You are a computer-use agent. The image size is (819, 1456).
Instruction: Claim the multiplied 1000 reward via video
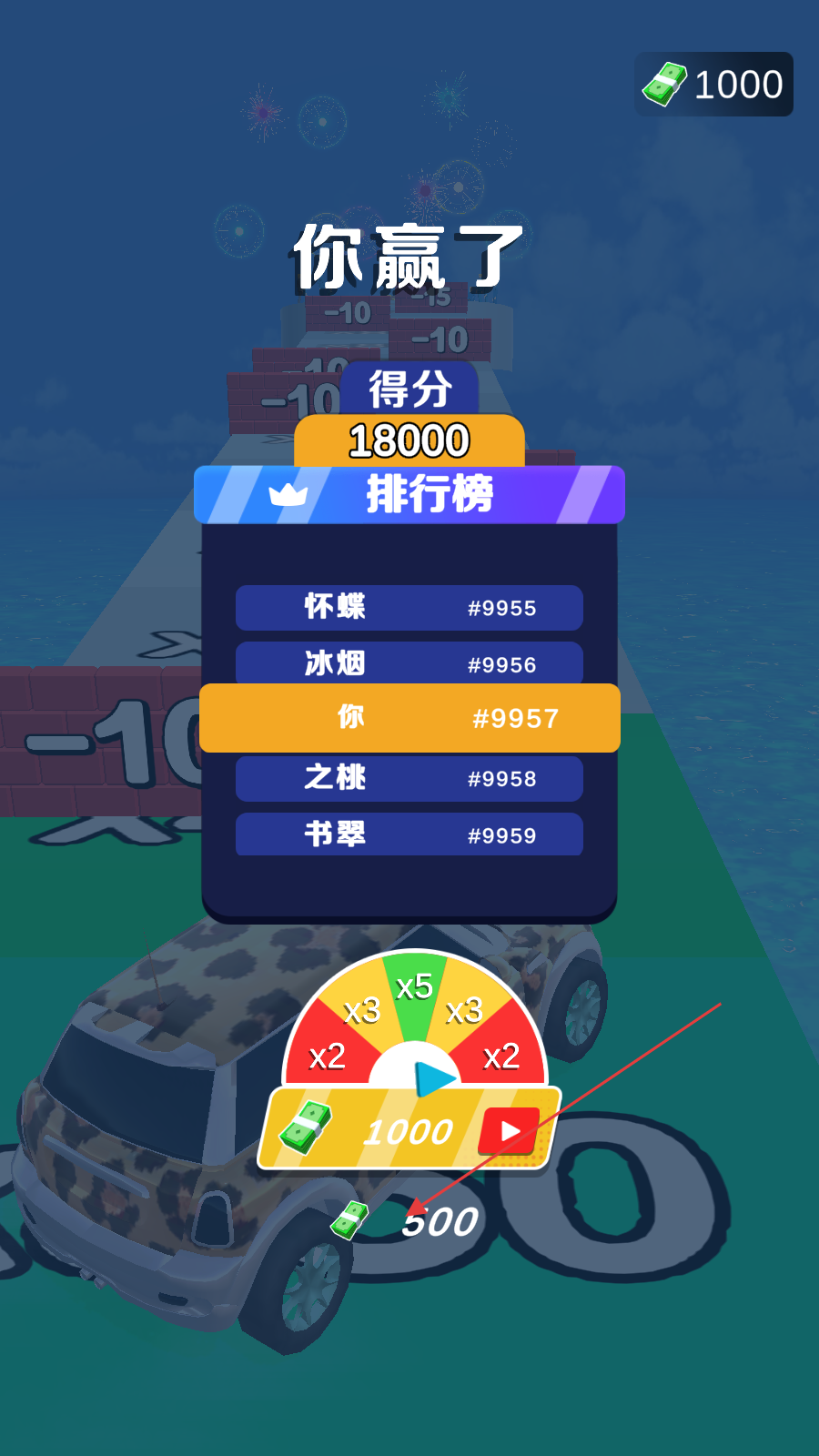409,1128
